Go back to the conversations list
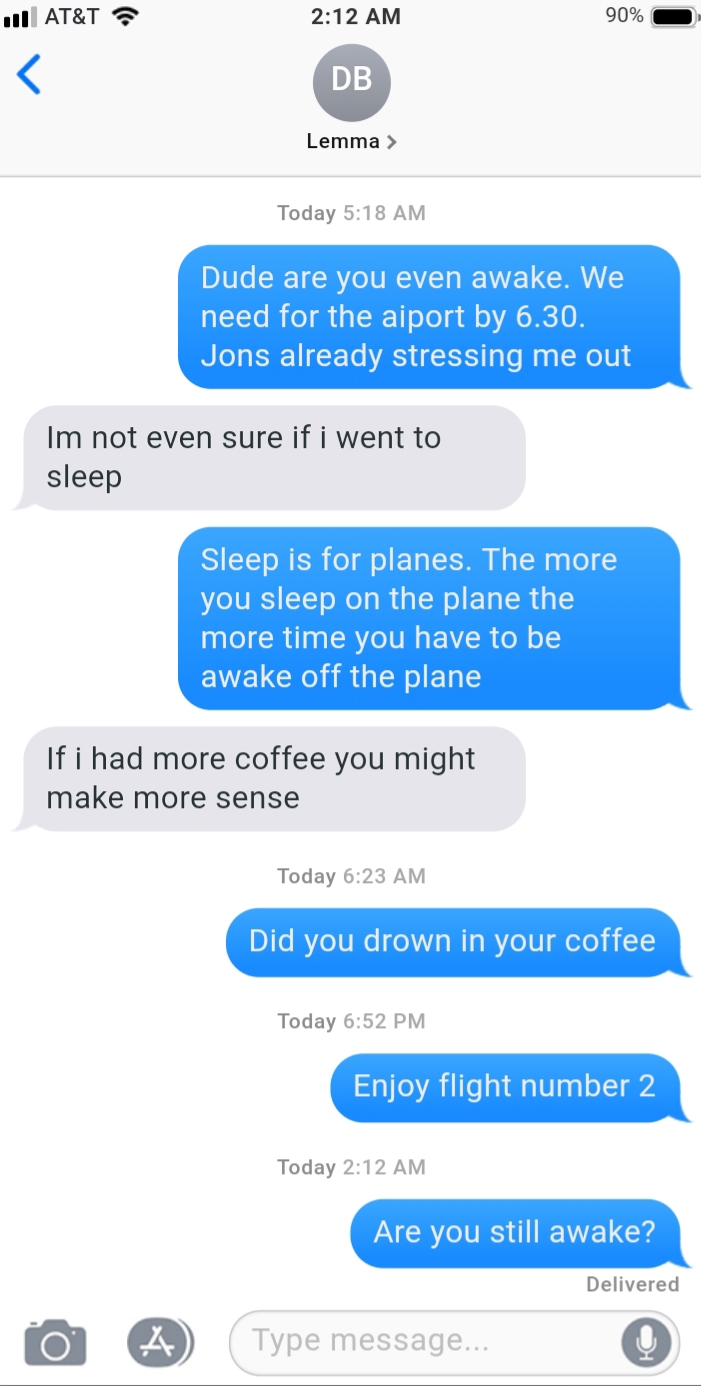The width and height of the screenshot is (701, 1386). (x=30, y=76)
